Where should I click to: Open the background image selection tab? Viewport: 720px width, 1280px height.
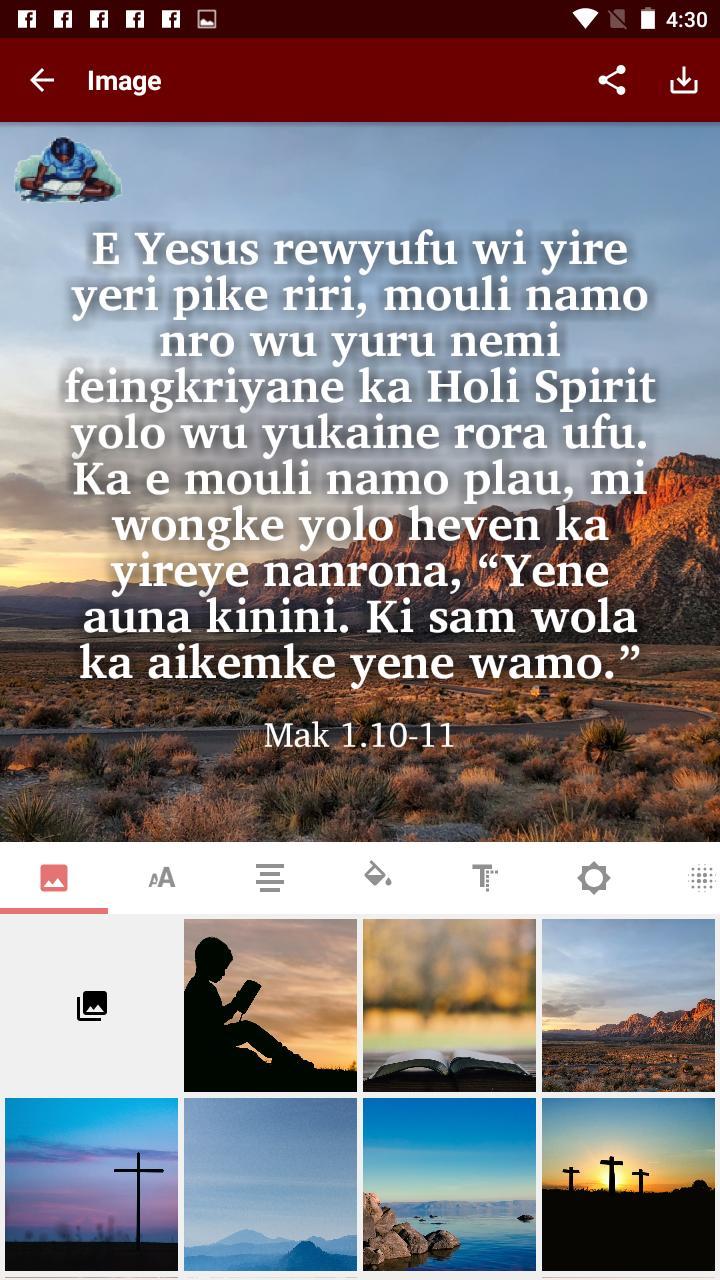[x=54, y=877]
